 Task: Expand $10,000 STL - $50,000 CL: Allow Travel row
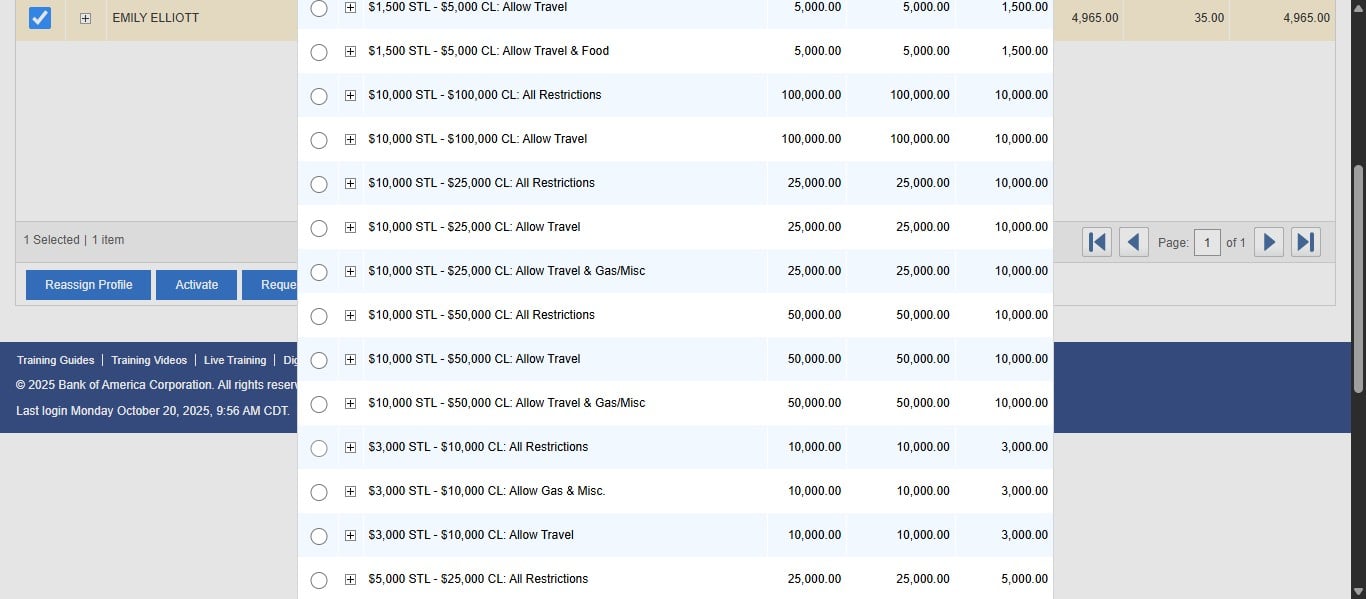(x=350, y=360)
